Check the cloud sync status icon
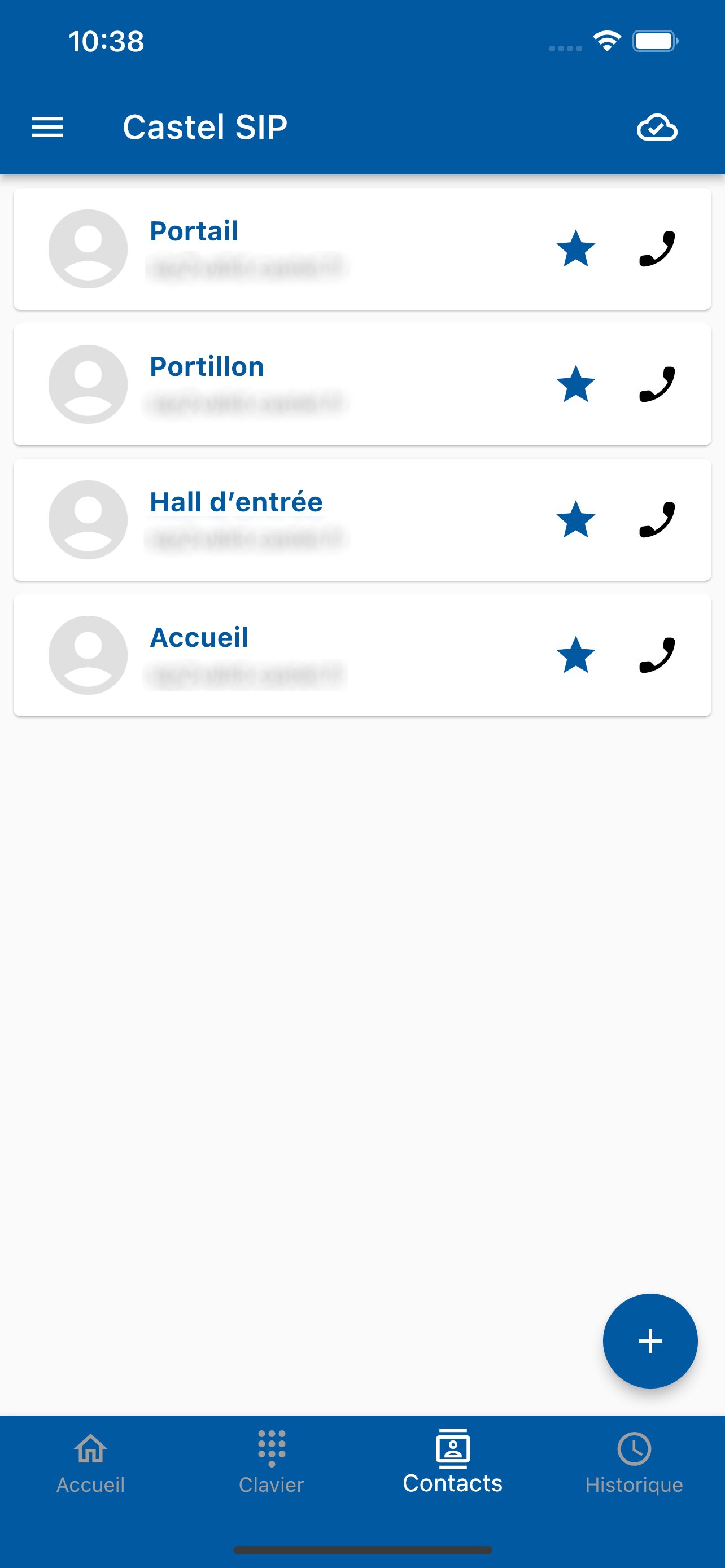 tap(657, 127)
